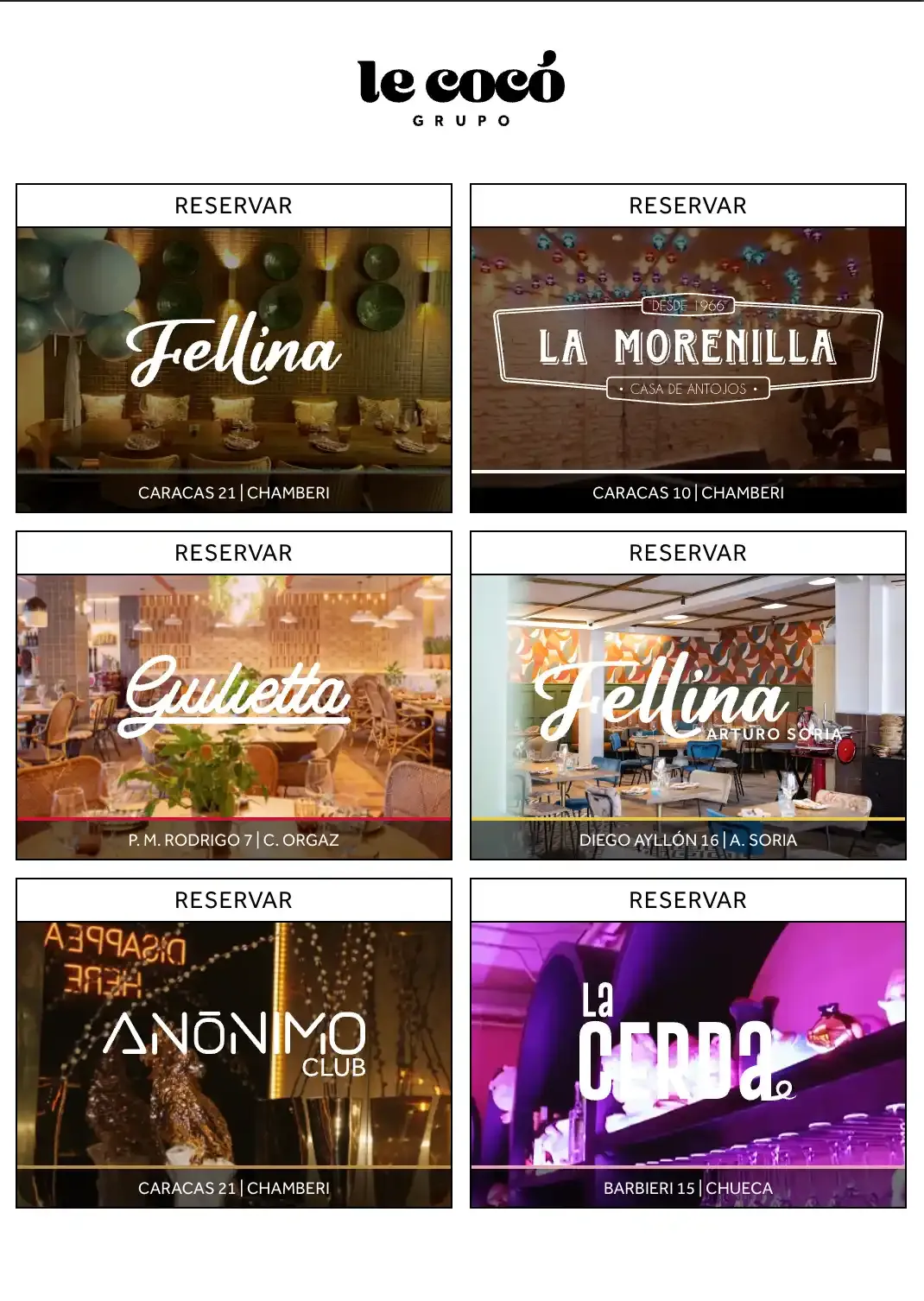924x1301 pixels.
Task: Tap RESERVAR above Fellina Caracas 21
Action: tap(233, 206)
